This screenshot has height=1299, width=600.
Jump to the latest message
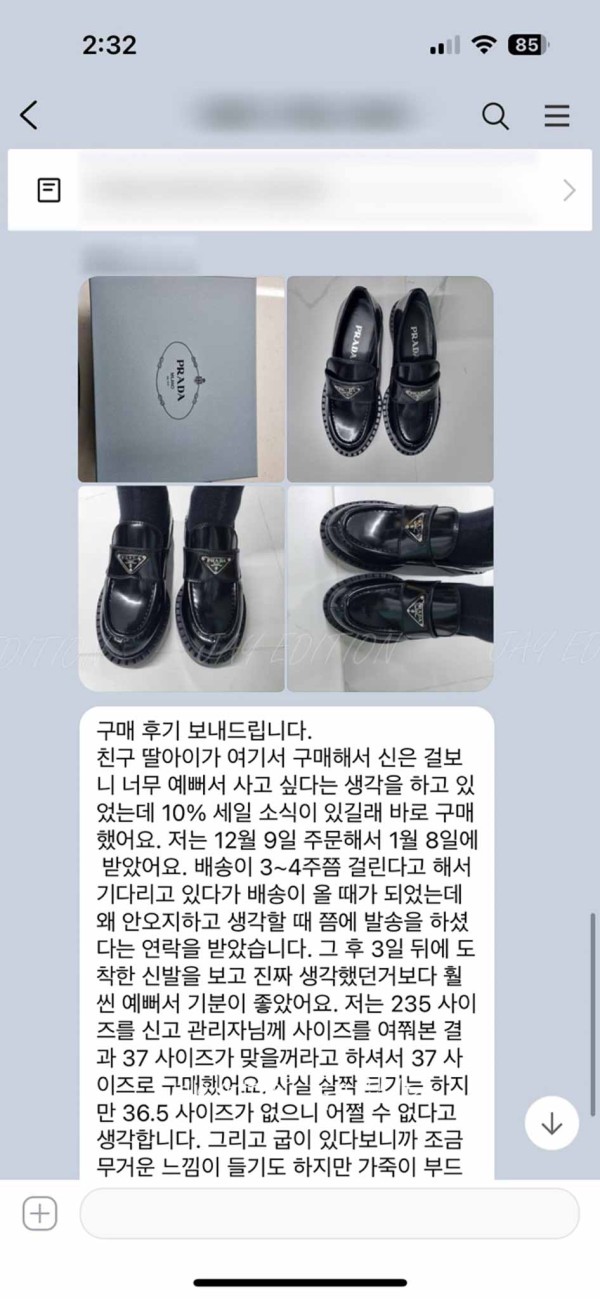(551, 1124)
